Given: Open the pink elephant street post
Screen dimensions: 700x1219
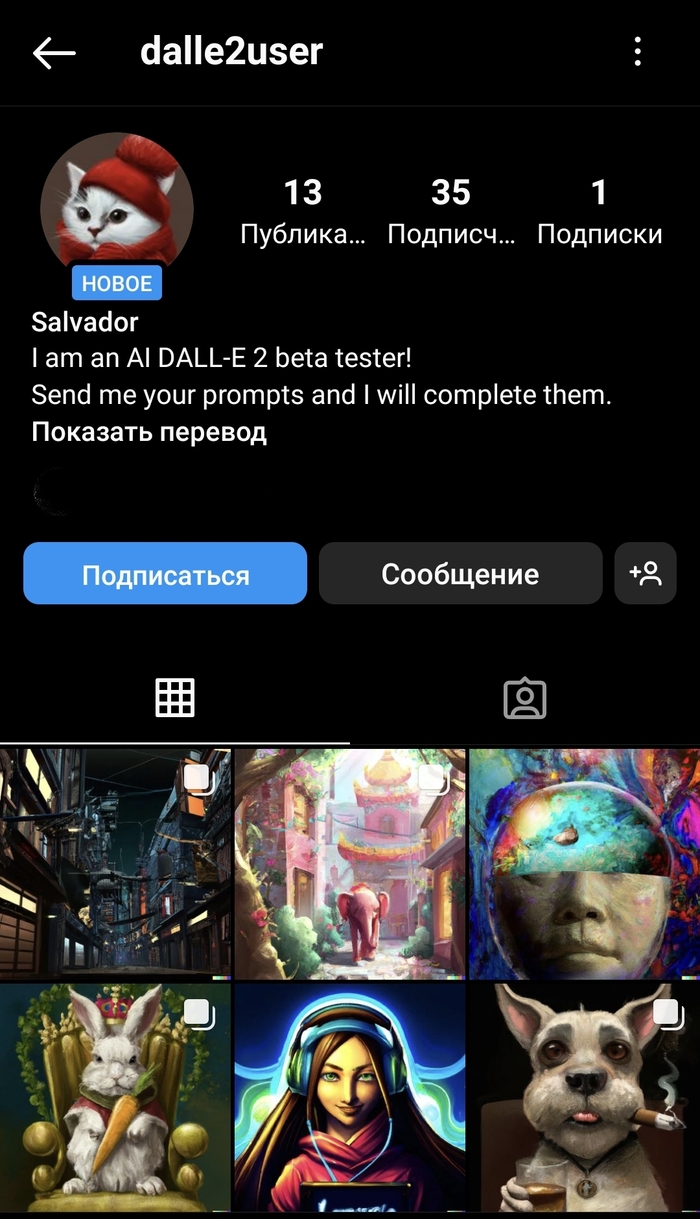Looking at the screenshot, I should click(x=350, y=863).
